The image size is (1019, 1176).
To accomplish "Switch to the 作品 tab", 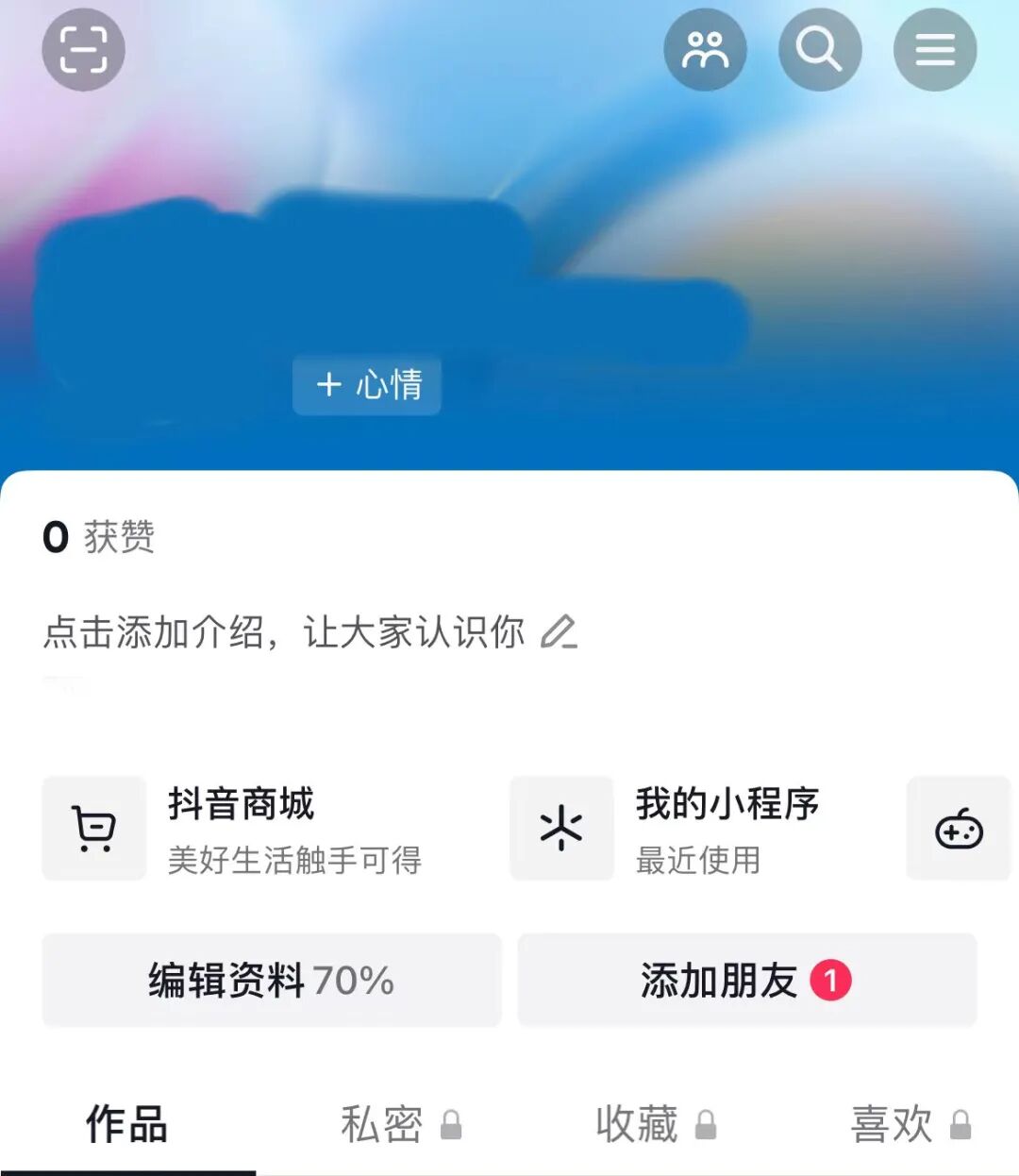I will tap(127, 1125).
